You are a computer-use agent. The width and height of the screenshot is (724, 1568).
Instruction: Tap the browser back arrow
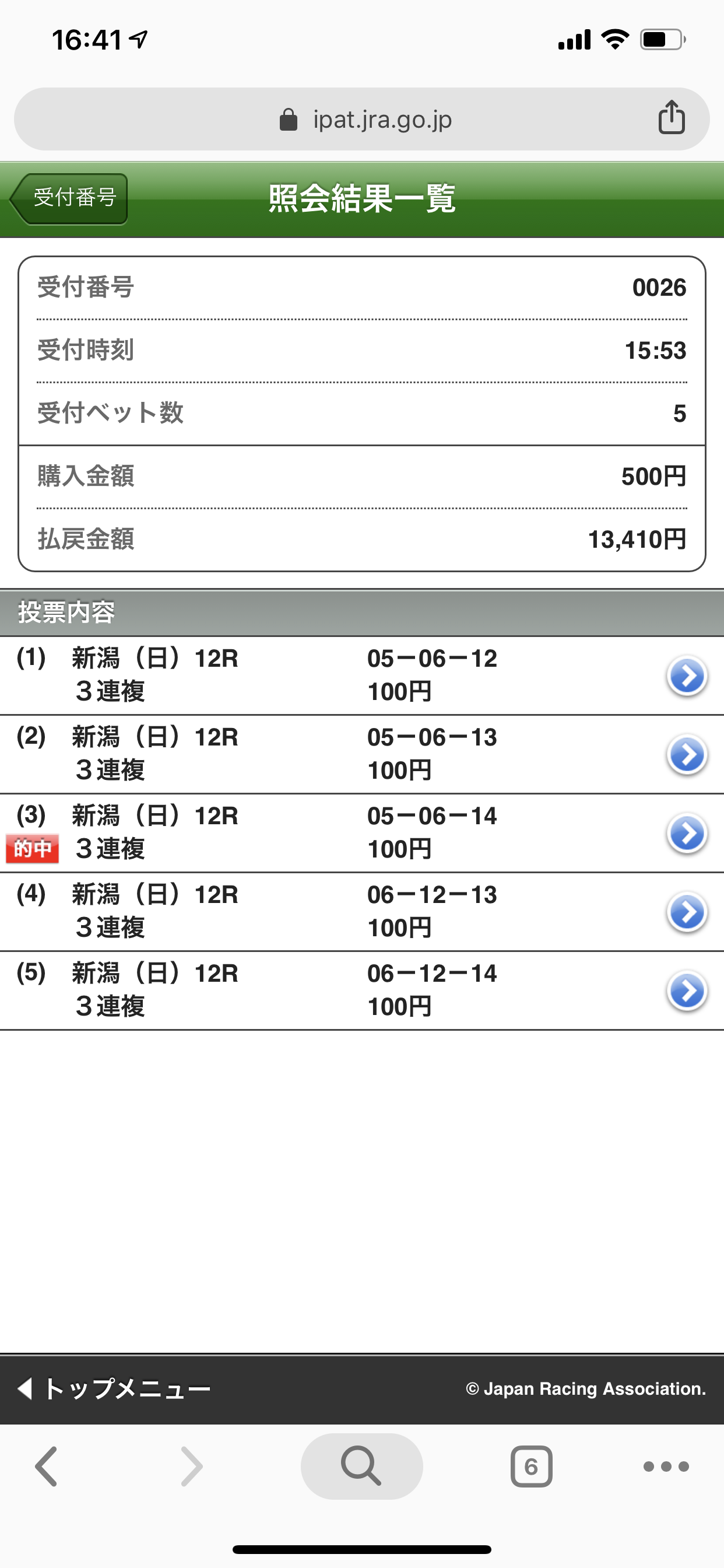point(46,1466)
